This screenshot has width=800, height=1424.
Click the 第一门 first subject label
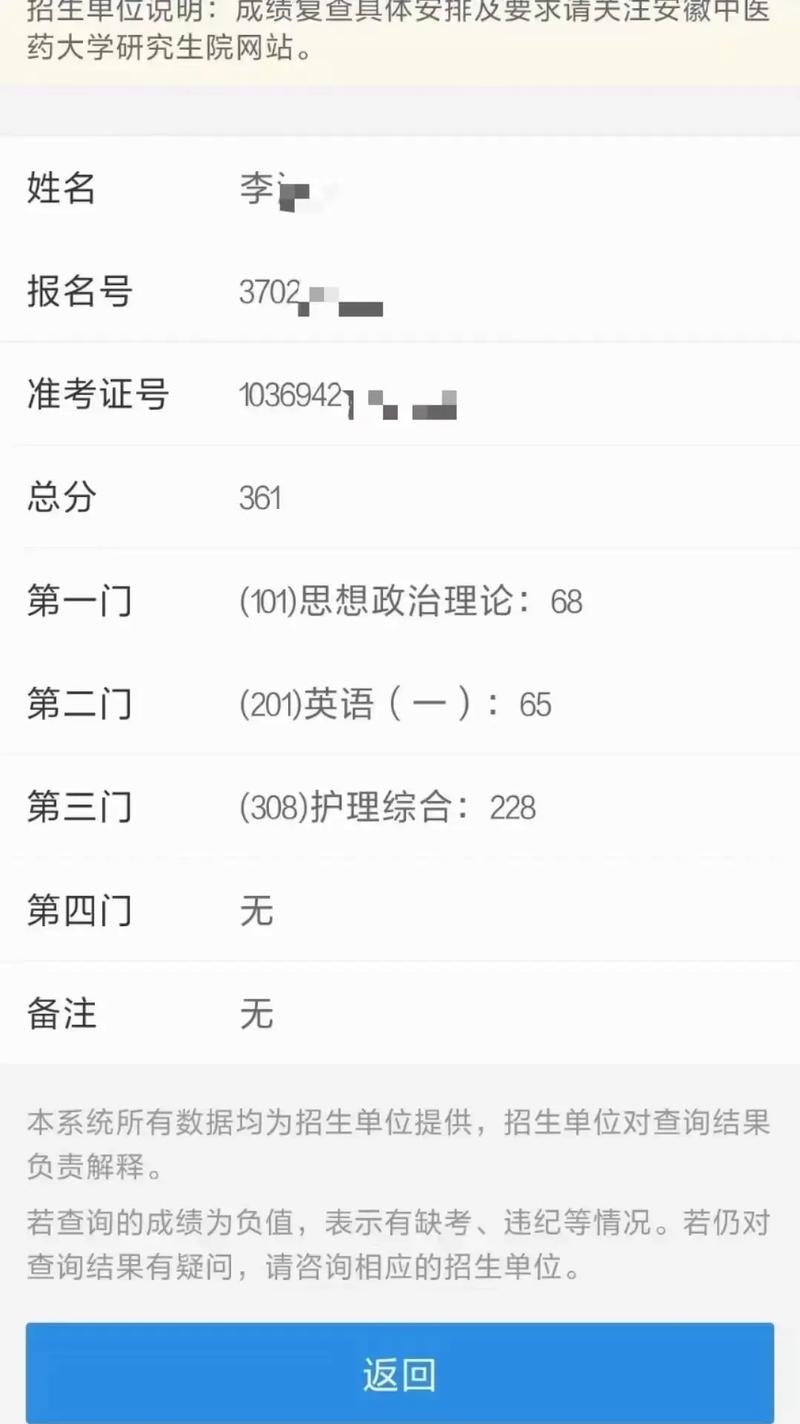point(80,602)
